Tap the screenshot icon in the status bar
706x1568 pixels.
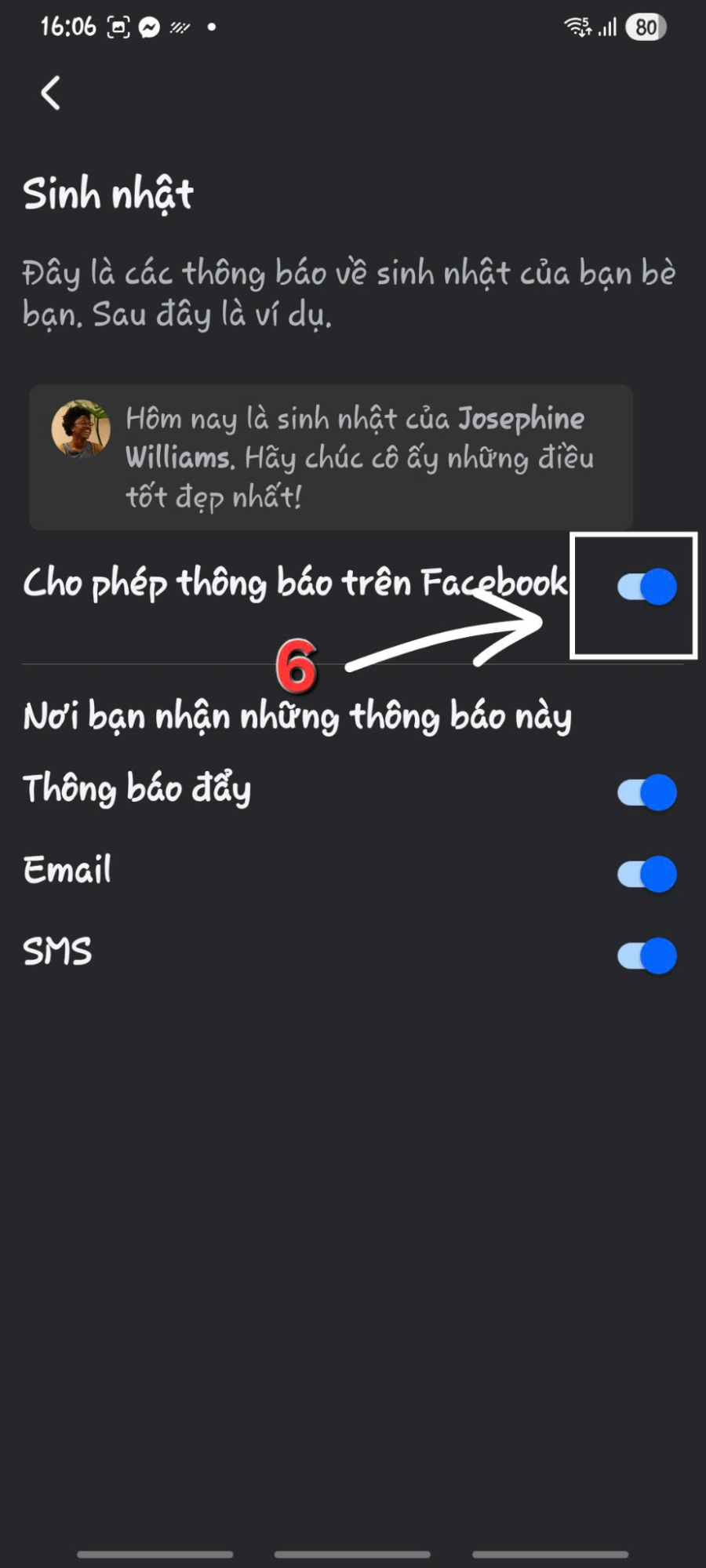(x=118, y=26)
